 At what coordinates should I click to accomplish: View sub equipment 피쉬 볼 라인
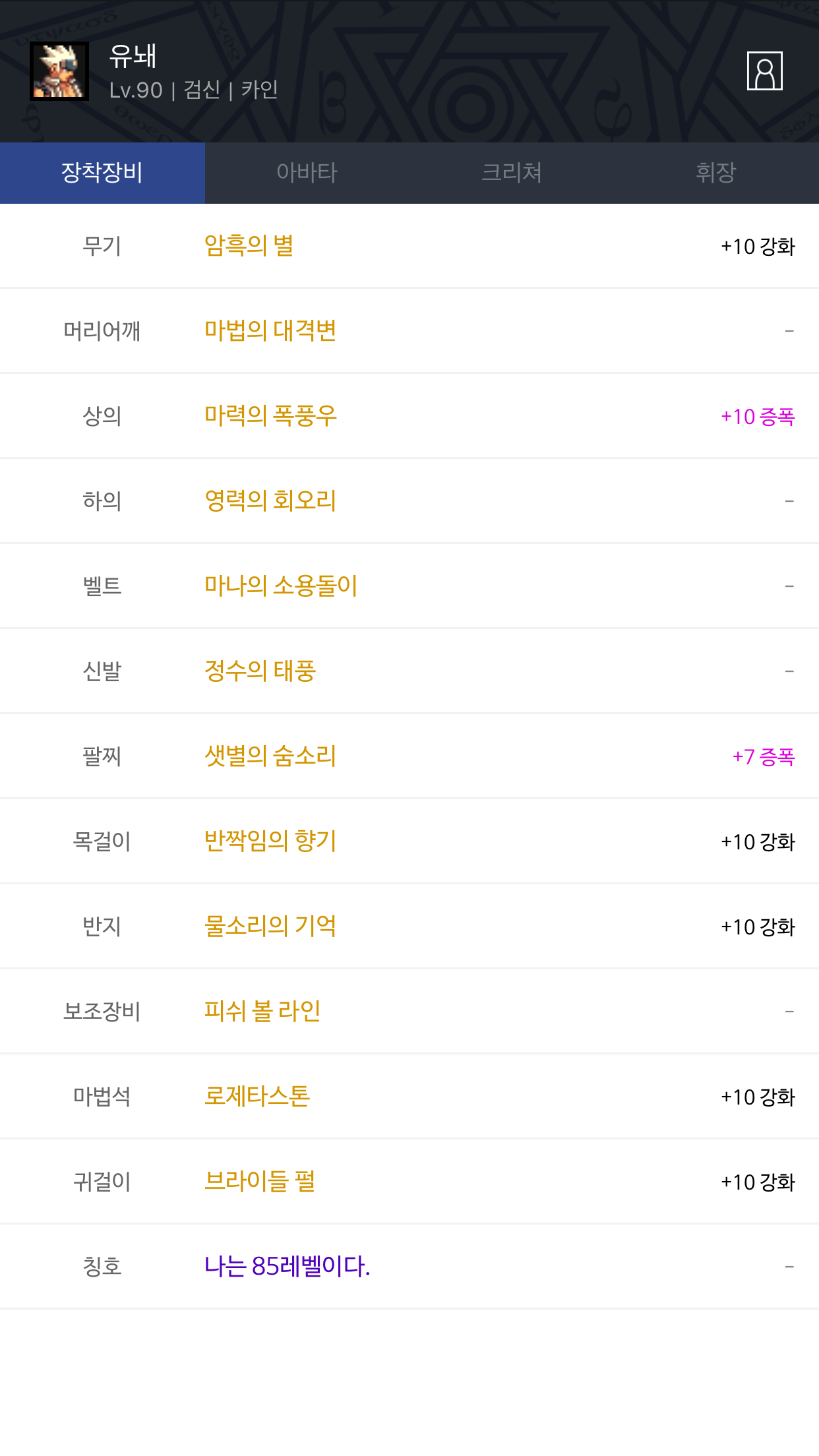[x=262, y=1011]
